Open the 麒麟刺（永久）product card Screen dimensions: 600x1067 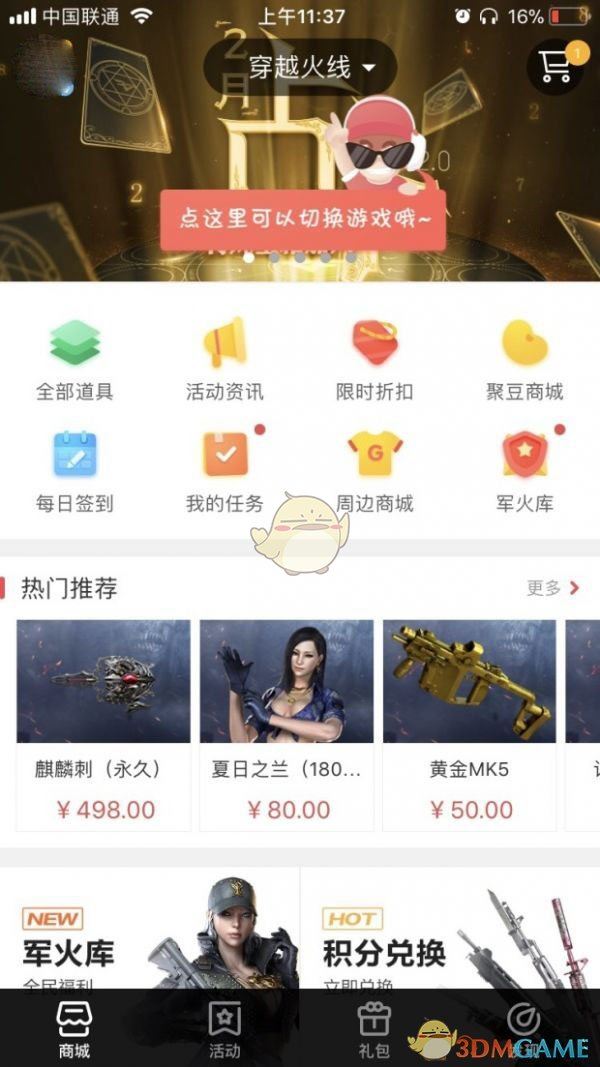coord(103,724)
